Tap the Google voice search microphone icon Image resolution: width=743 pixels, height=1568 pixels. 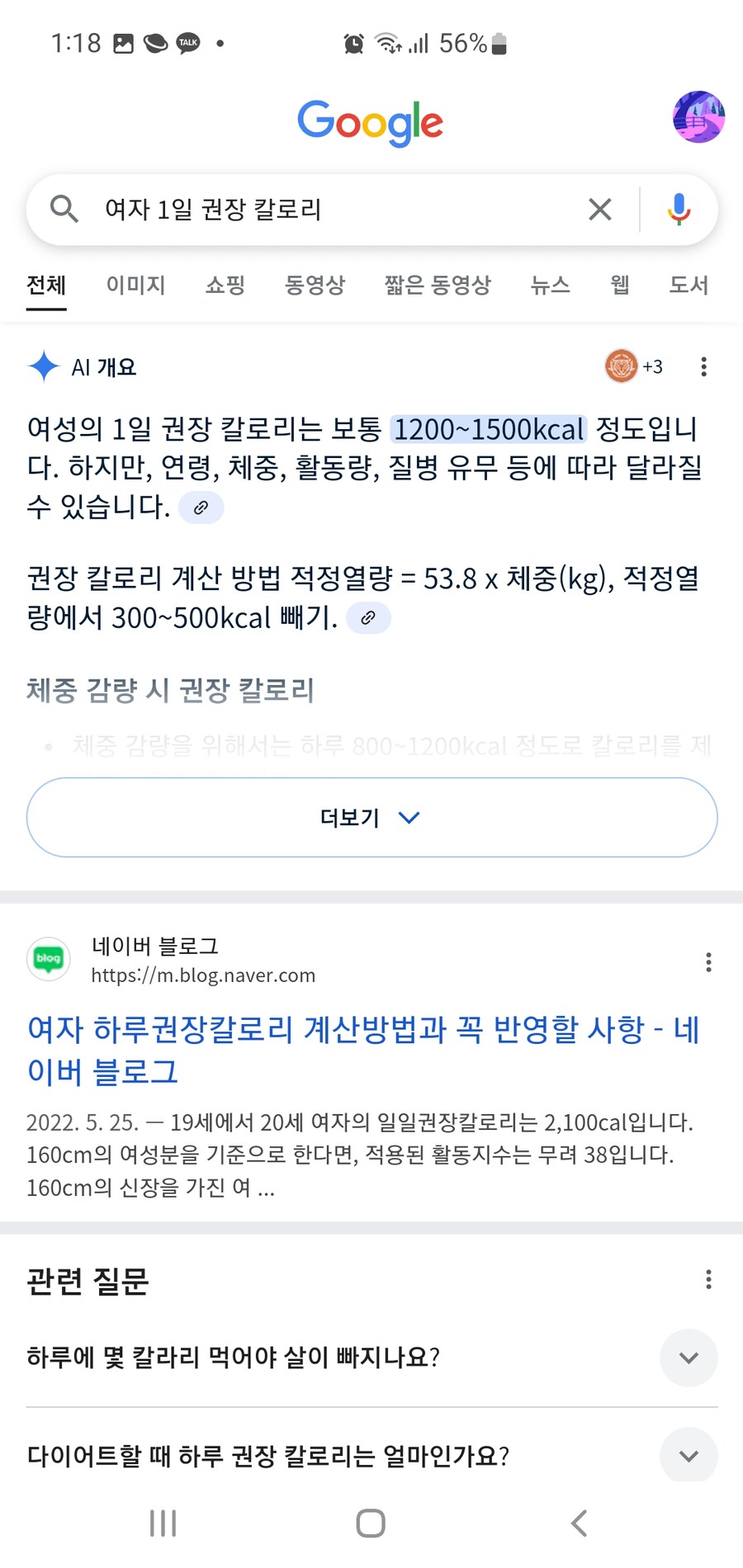pyautogui.click(x=679, y=209)
